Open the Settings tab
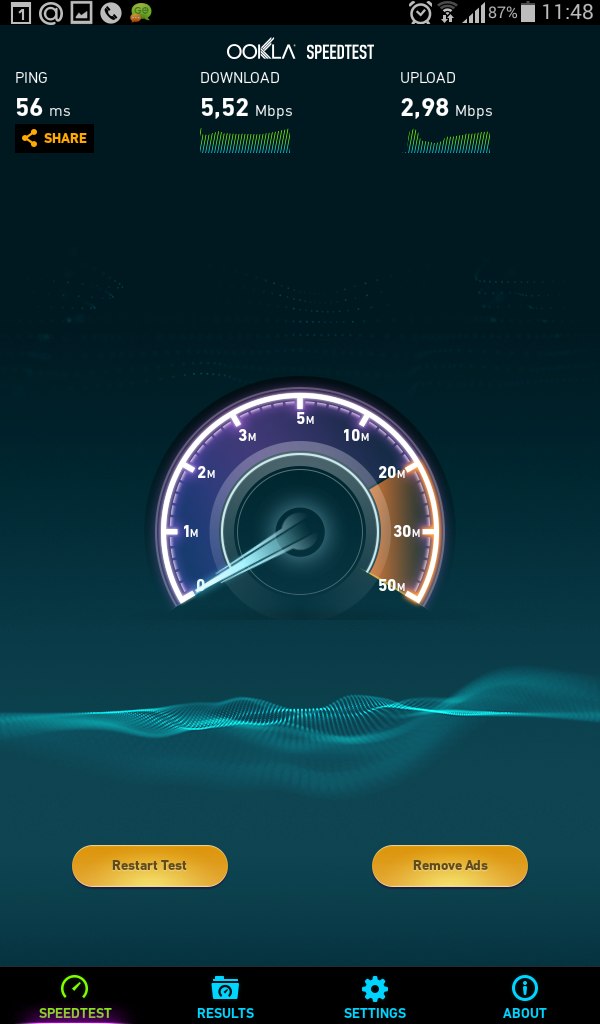This screenshot has width=600, height=1024. tap(375, 996)
